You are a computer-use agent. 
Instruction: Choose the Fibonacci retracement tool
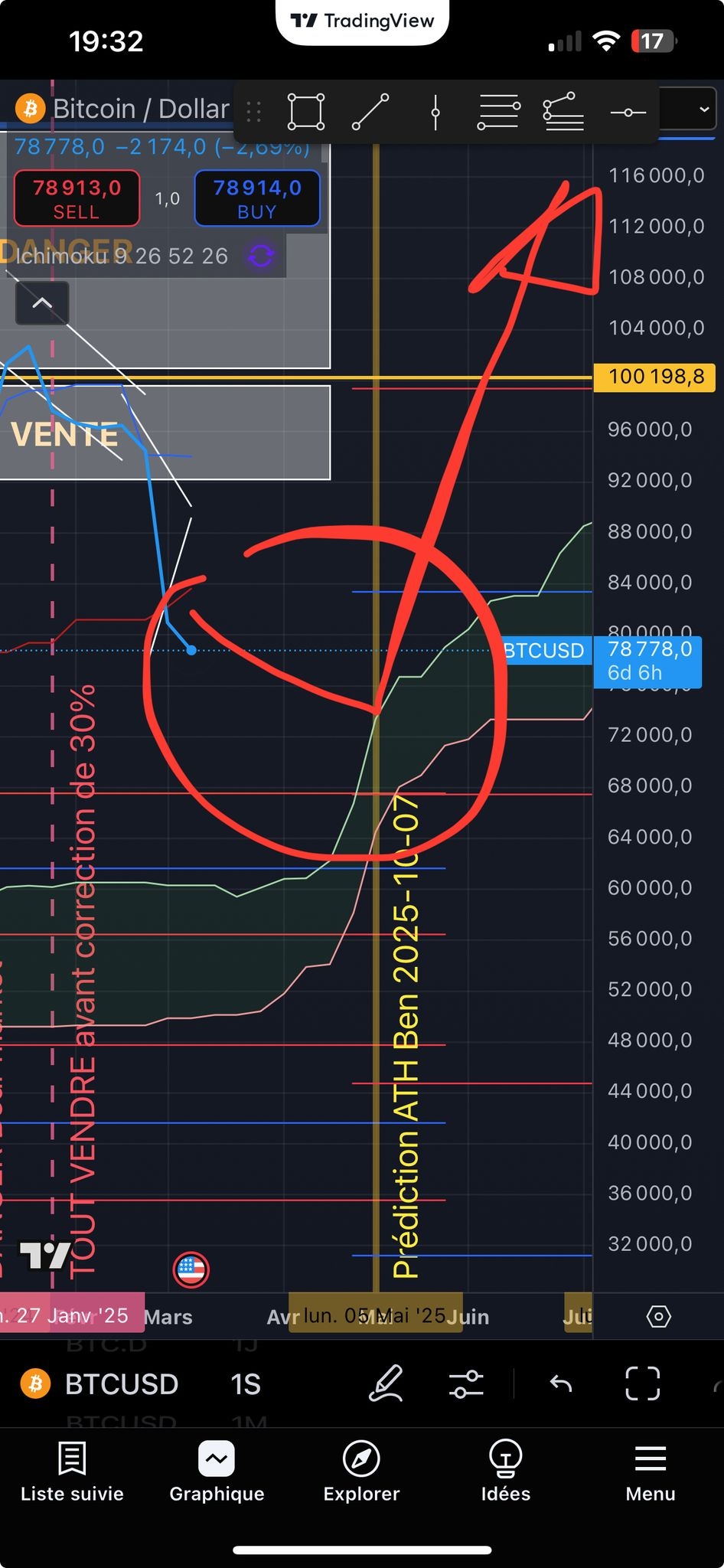tap(499, 112)
